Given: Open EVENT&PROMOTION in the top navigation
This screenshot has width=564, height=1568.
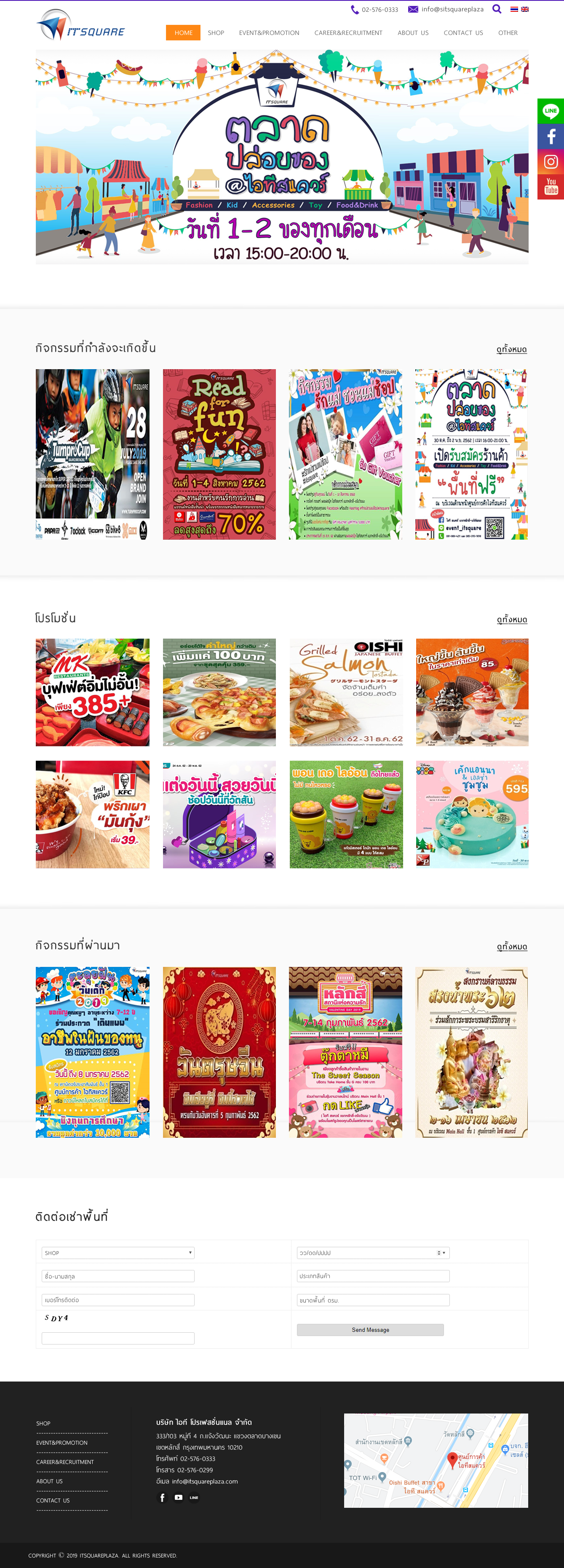Looking at the screenshot, I should (x=269, y=33).
